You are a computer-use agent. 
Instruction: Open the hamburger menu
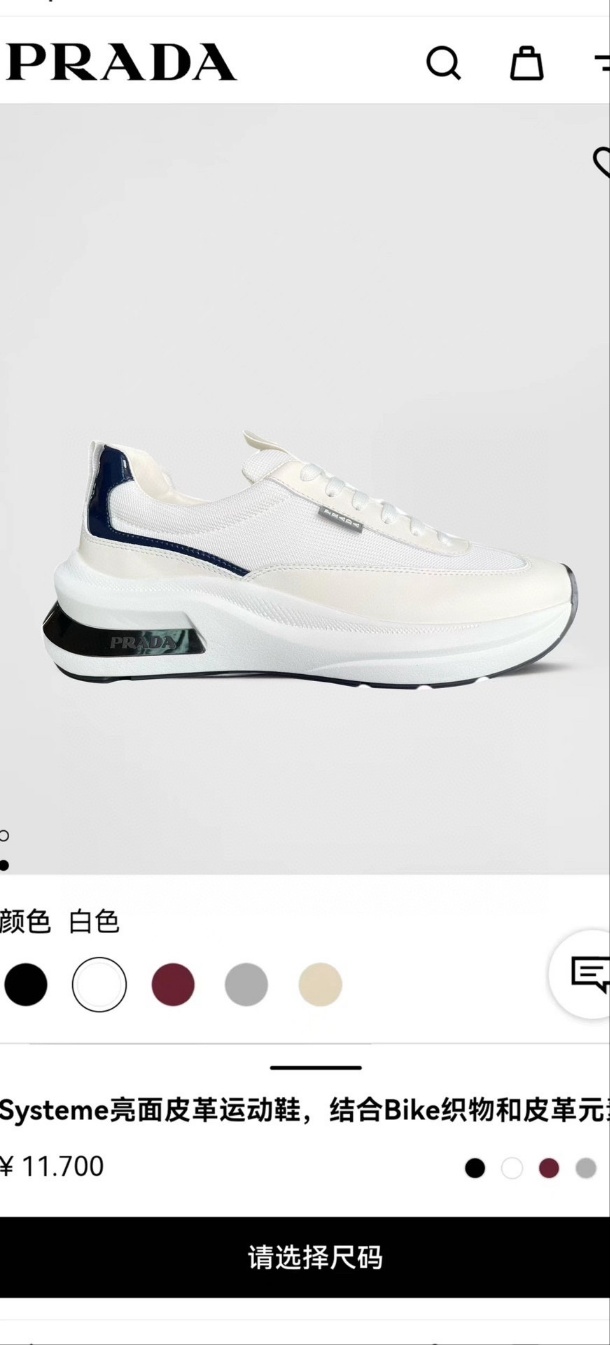(602, 63)
